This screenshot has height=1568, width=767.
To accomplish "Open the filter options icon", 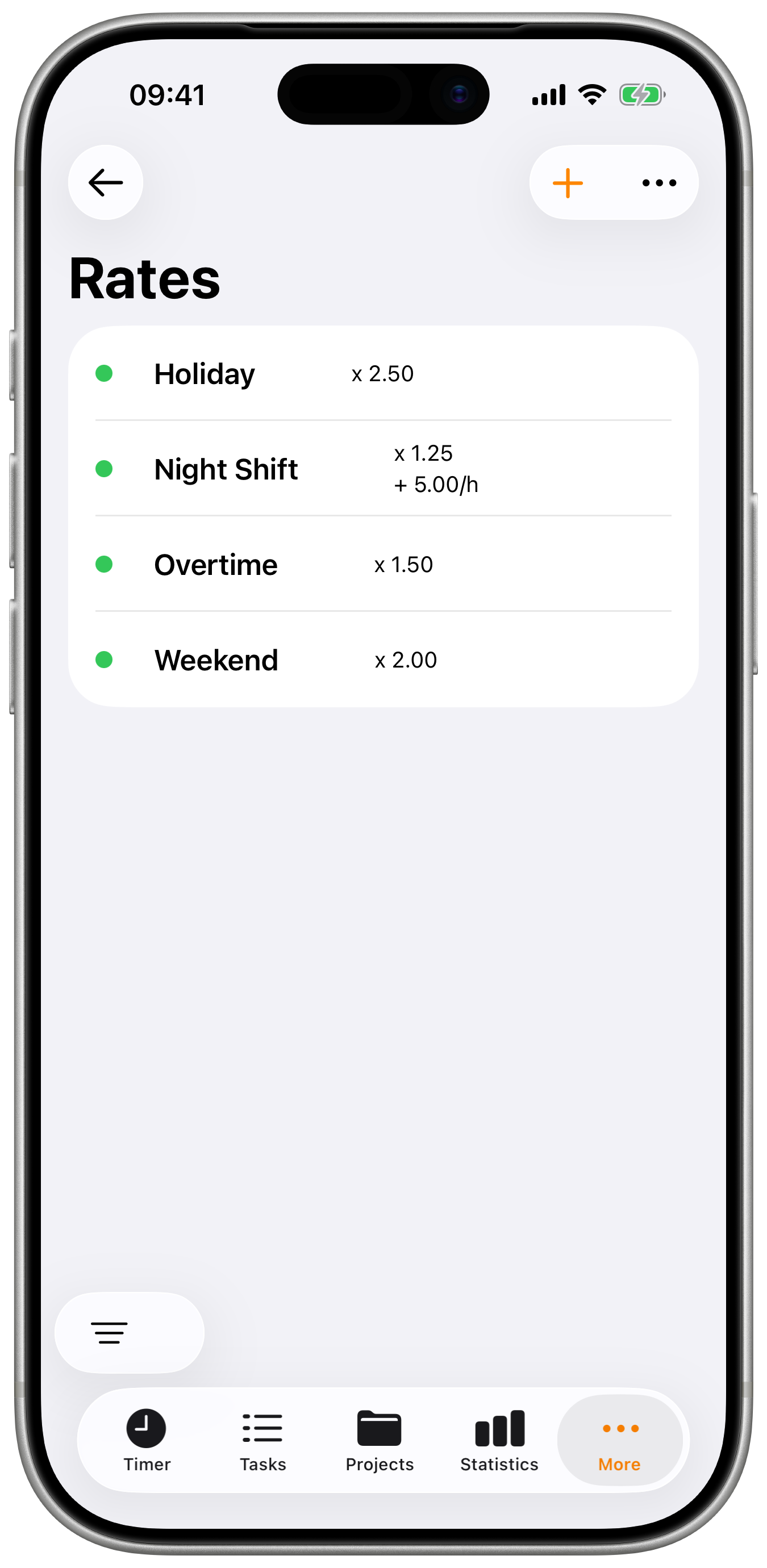I will [110, 1332].
